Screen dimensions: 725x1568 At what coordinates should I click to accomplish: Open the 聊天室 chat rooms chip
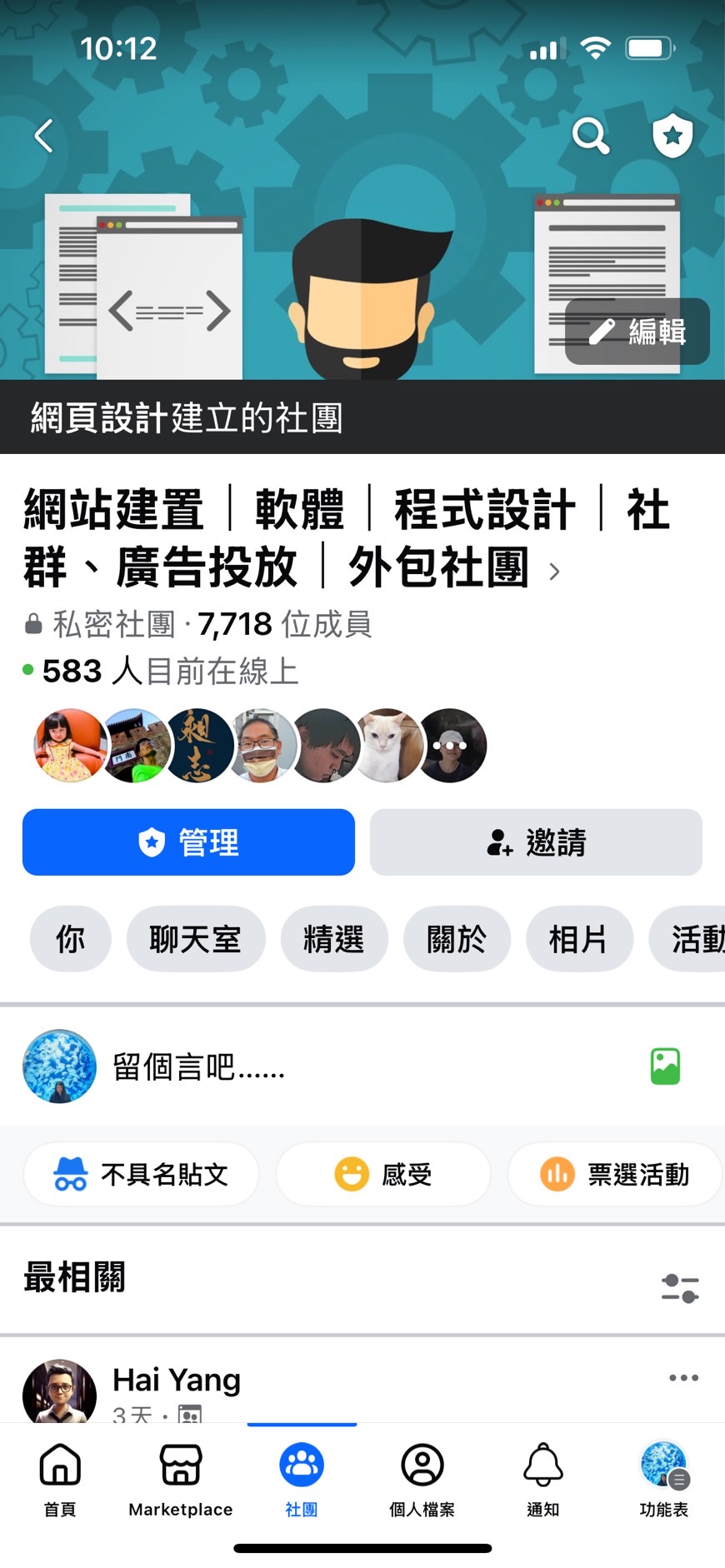coord(196,939)
